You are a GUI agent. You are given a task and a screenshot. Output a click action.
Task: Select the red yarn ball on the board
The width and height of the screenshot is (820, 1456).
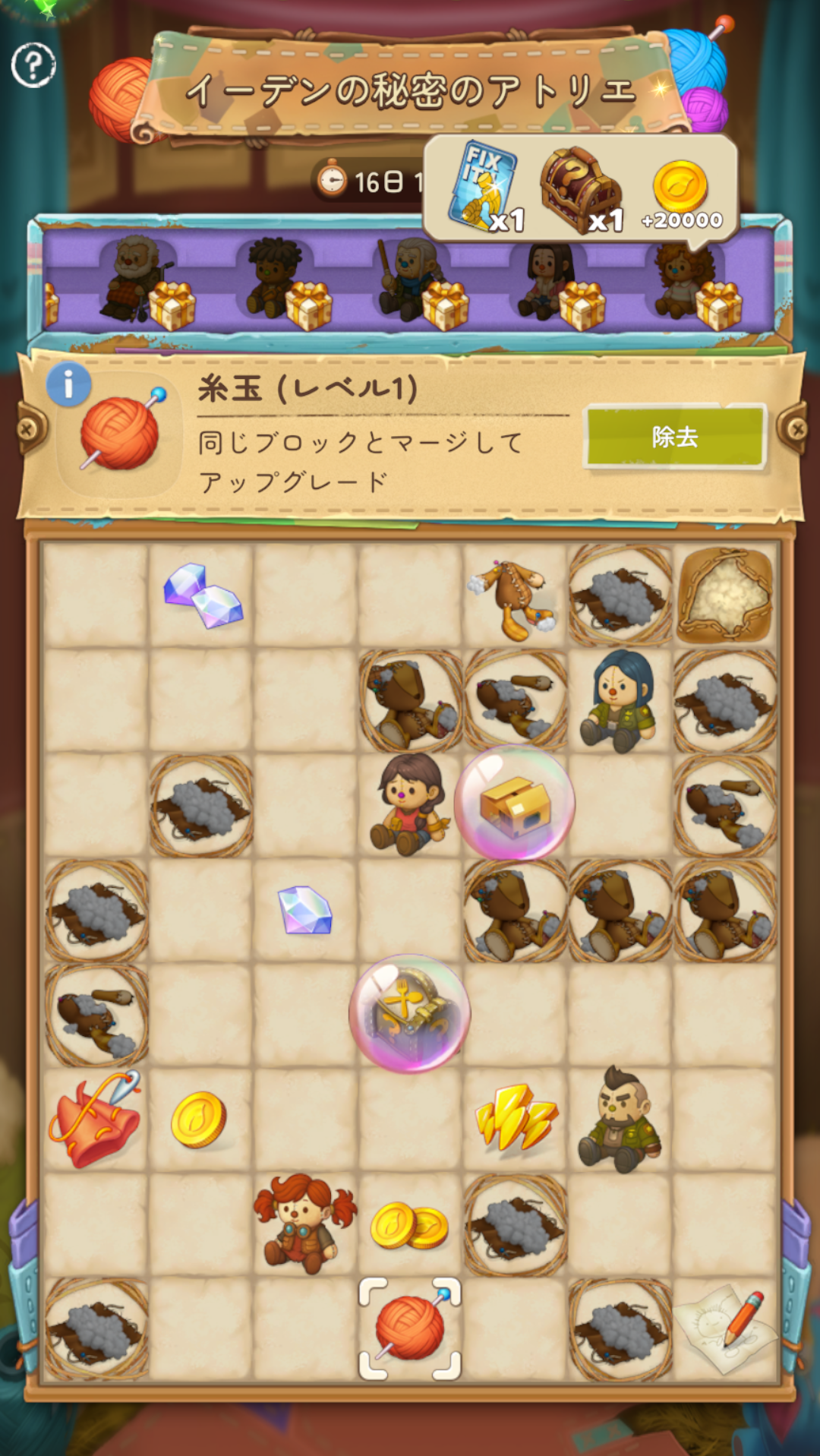(x=410, y=1328)
